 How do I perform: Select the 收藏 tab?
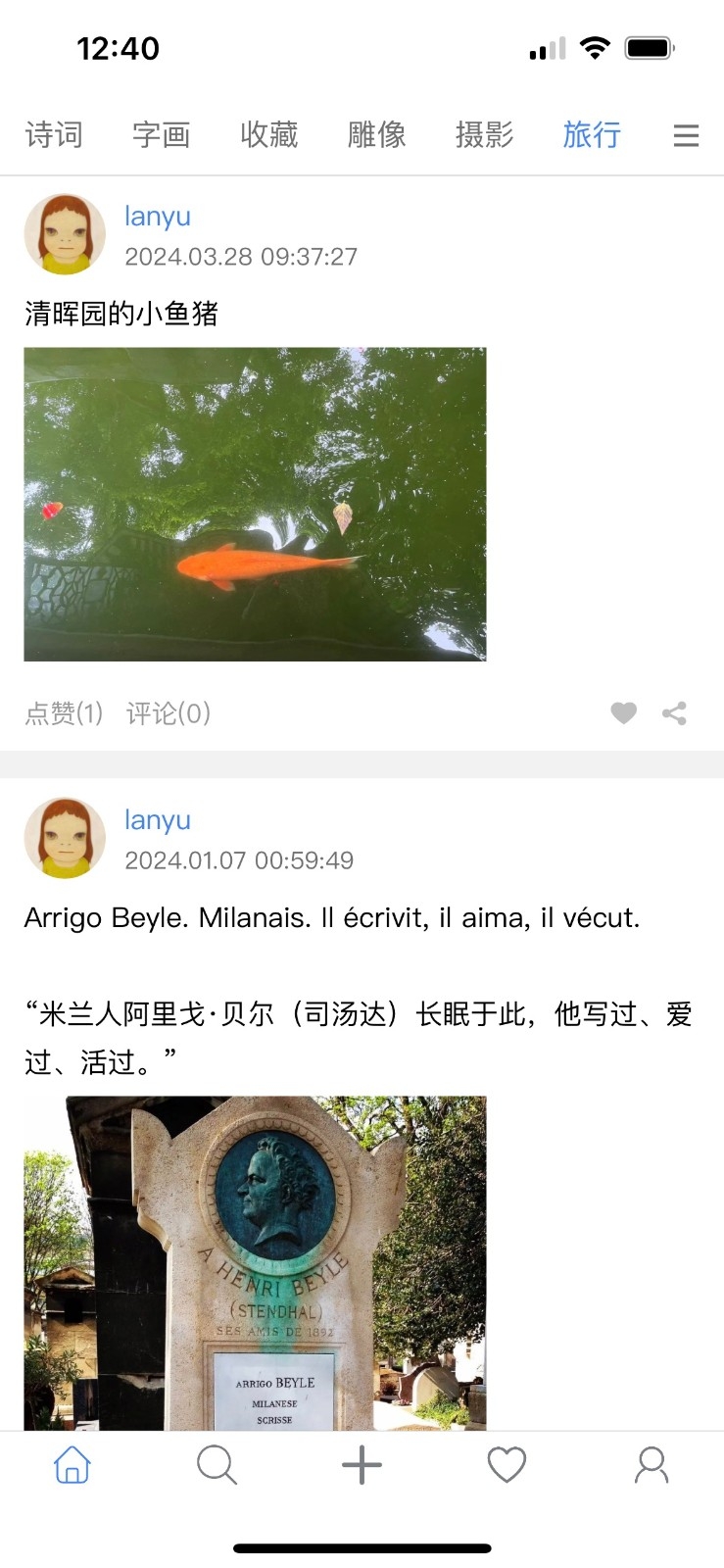point(269,135)
